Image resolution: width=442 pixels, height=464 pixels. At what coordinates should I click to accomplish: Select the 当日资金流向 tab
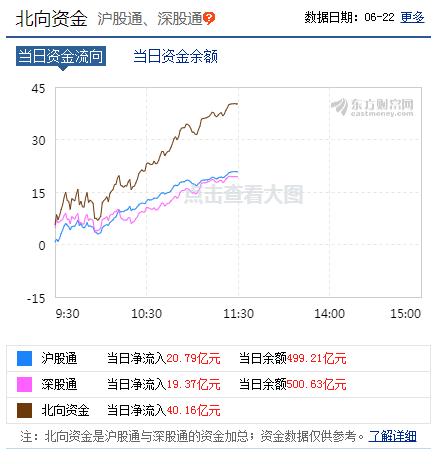[61, 56]
